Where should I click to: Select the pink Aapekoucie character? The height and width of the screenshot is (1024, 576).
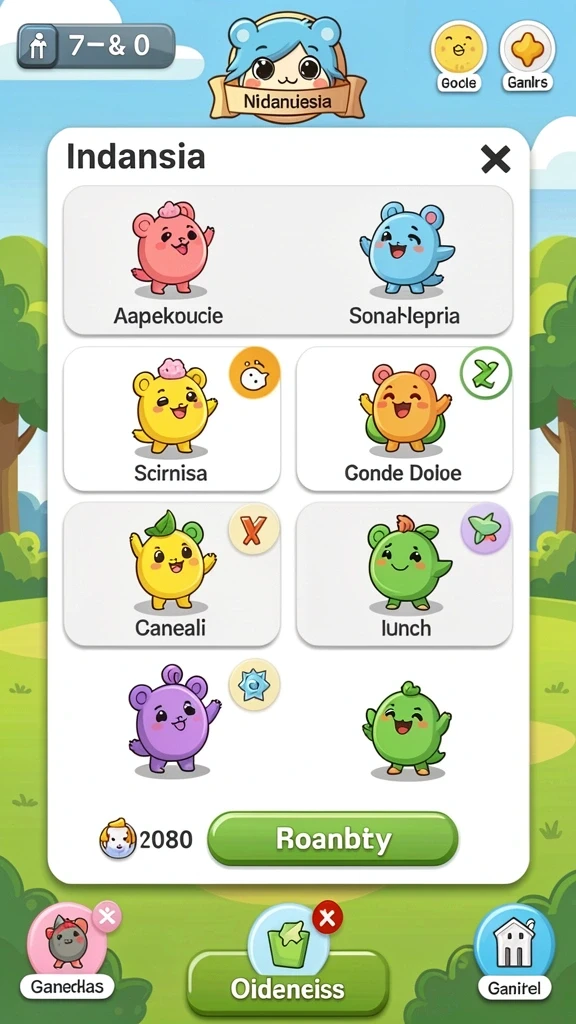point(172,261)
